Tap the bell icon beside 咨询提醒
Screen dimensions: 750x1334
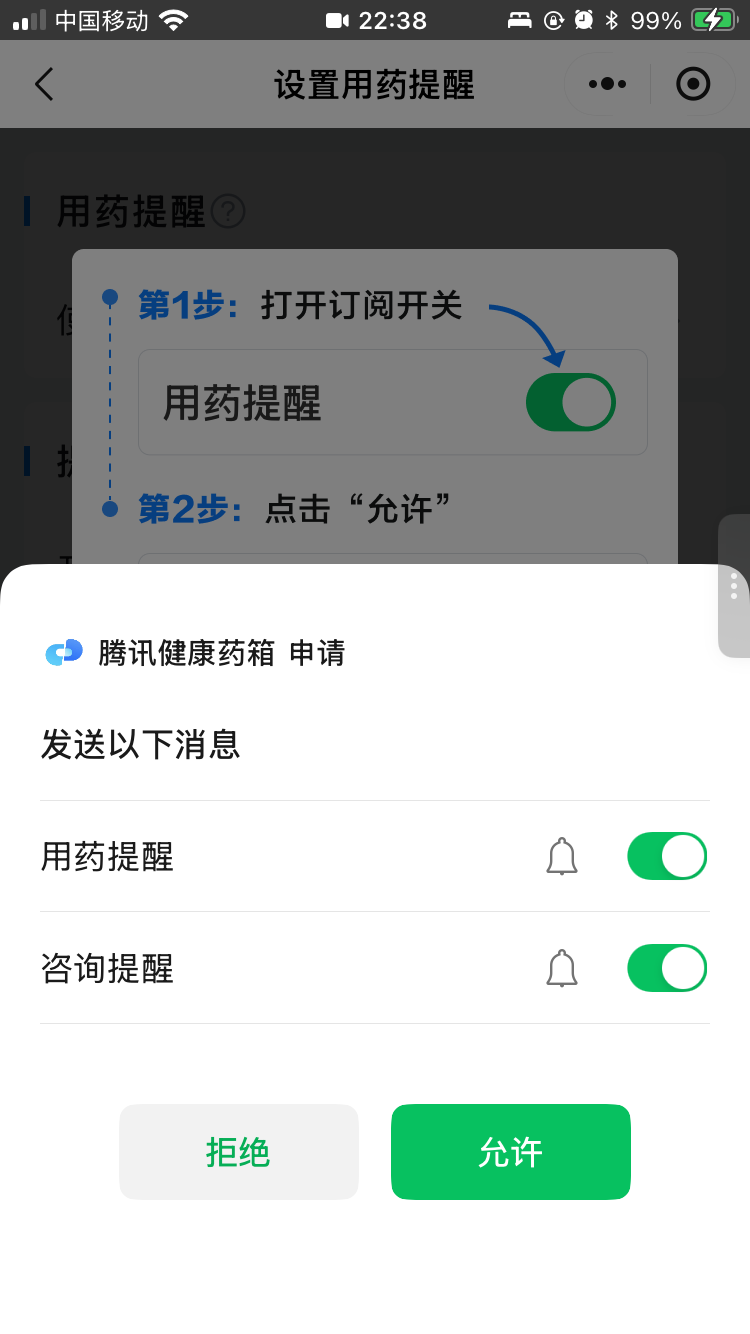click(x=562, y=969)
